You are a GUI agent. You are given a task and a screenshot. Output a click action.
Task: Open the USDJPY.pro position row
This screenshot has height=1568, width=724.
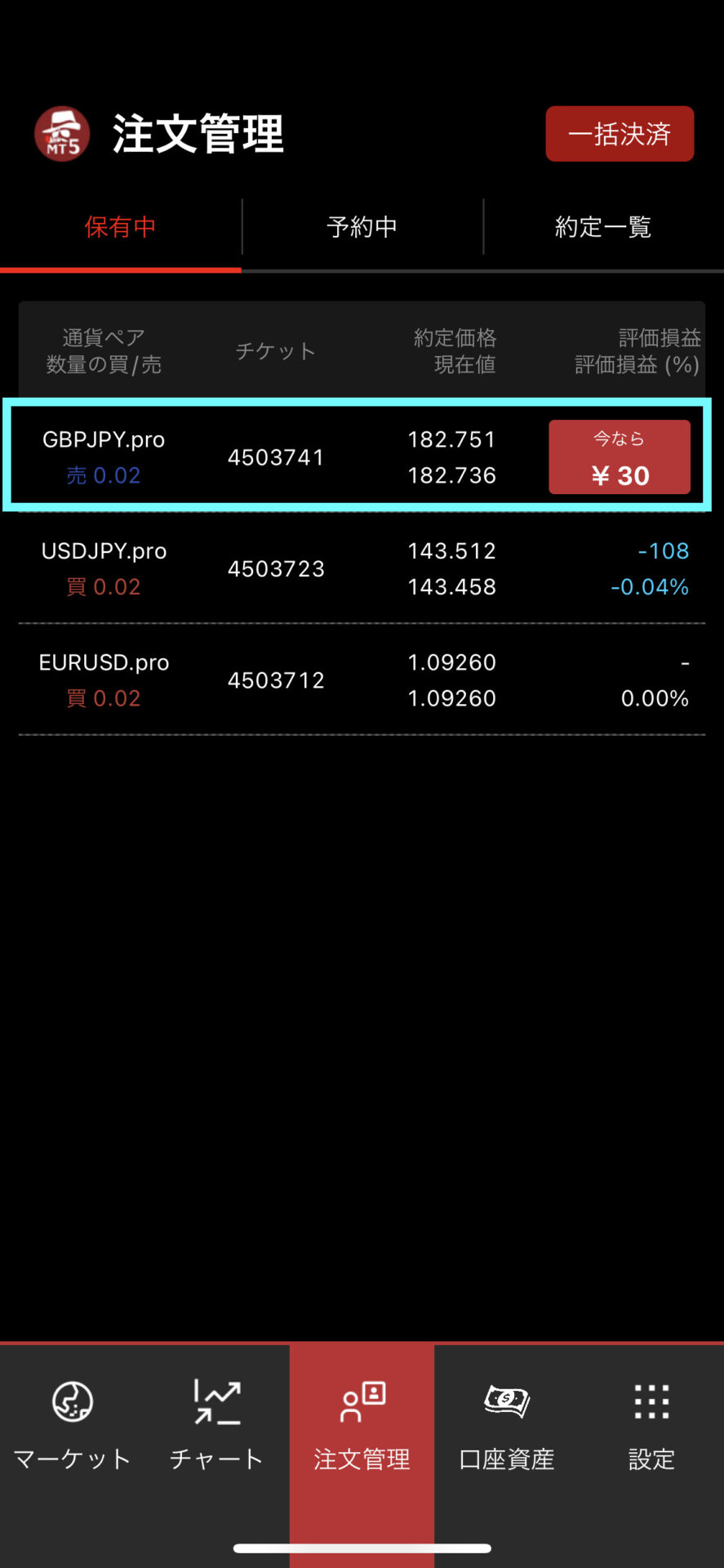coord(362,568)
